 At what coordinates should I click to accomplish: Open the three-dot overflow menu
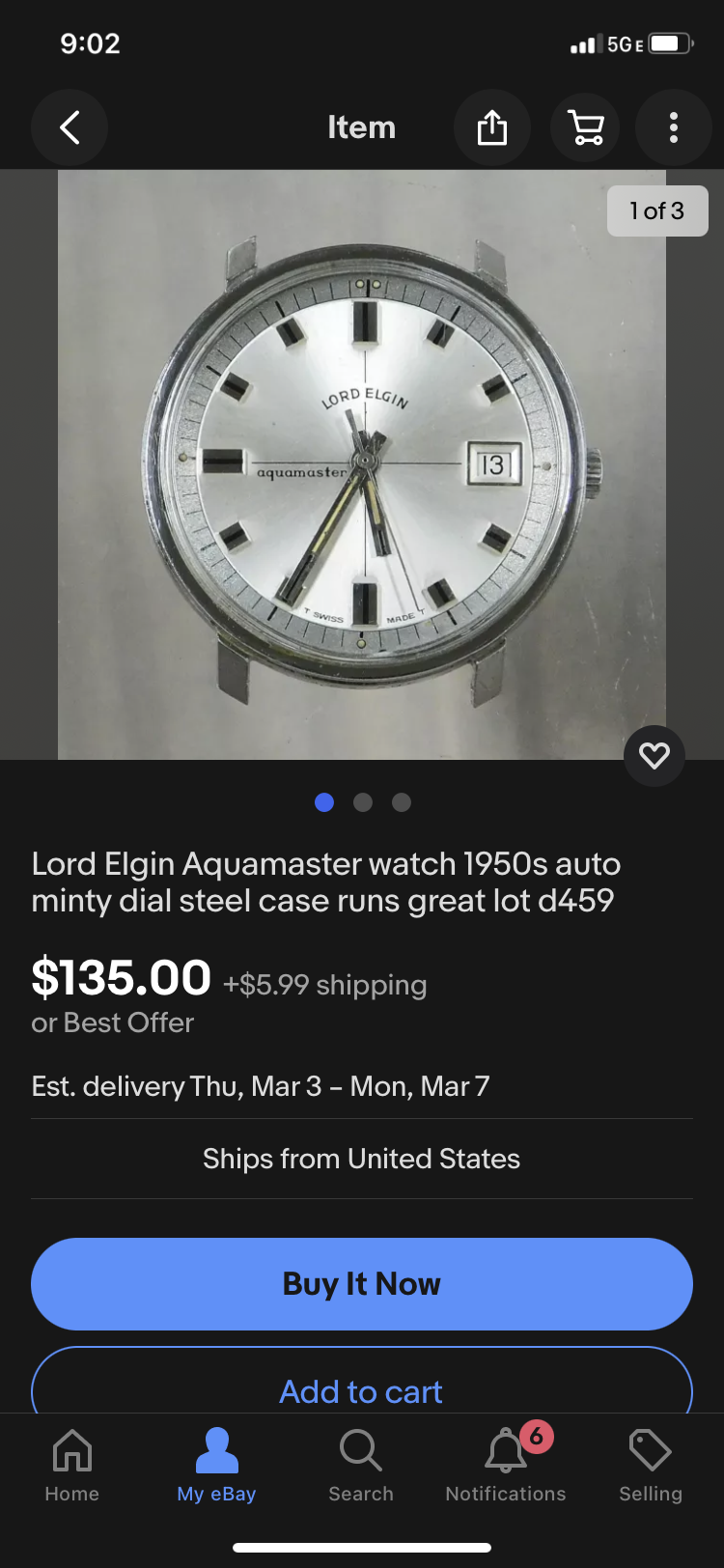click(x=674, y=127)
